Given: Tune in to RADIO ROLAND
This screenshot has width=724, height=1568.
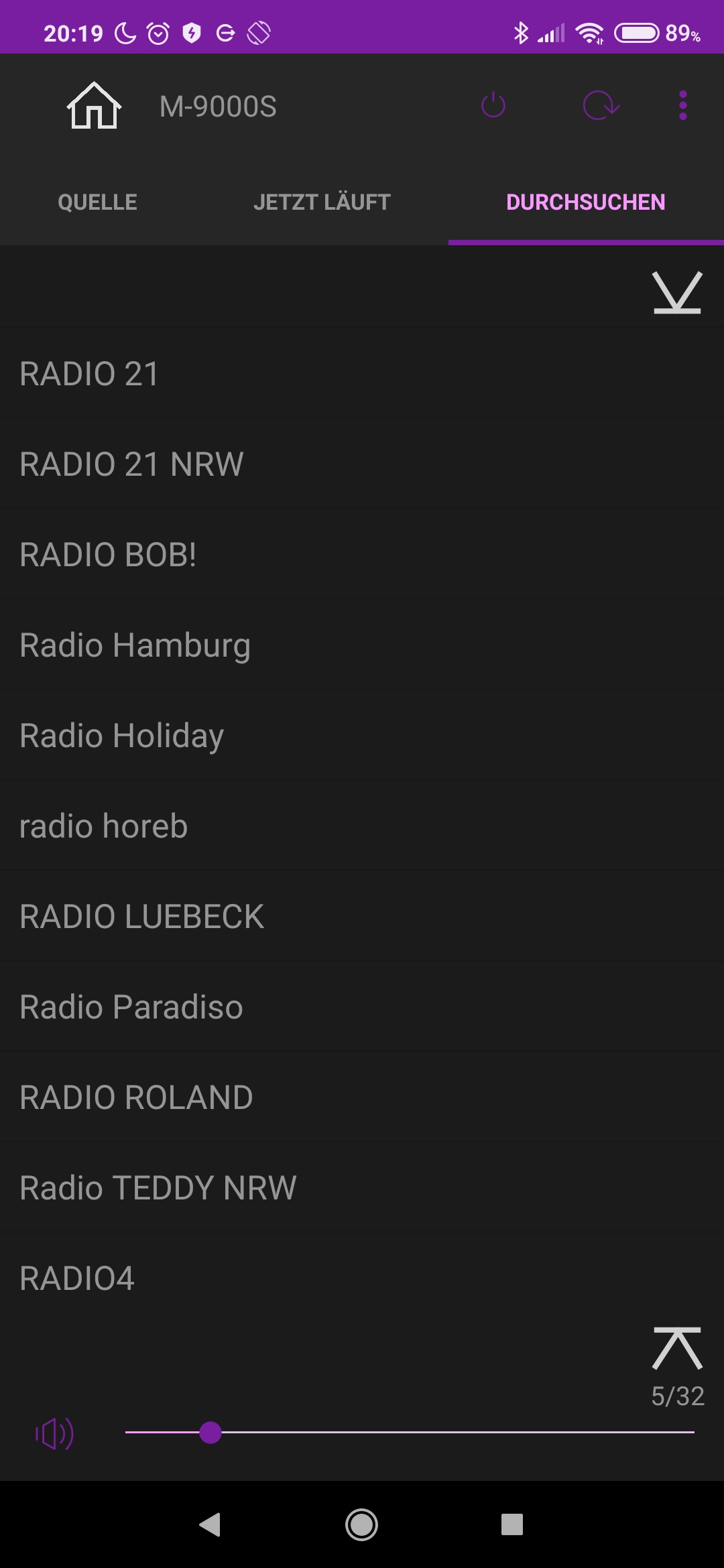Looking at the screenshot, I should tap(136, 1097).
